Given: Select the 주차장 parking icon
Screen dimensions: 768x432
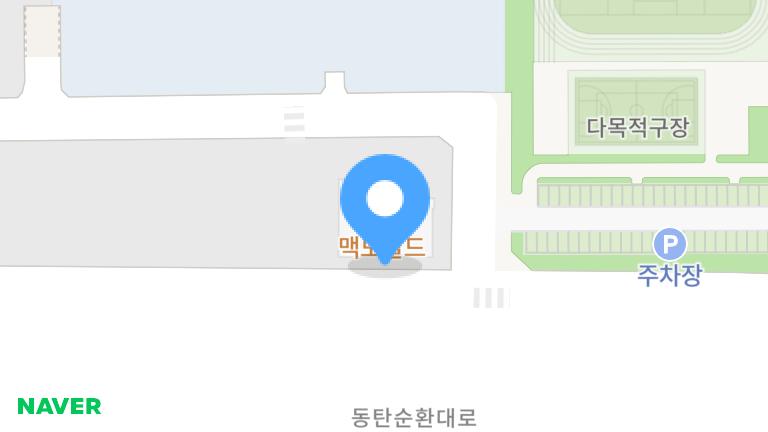Looking at the screenshot, I should (x=669, y=244).
